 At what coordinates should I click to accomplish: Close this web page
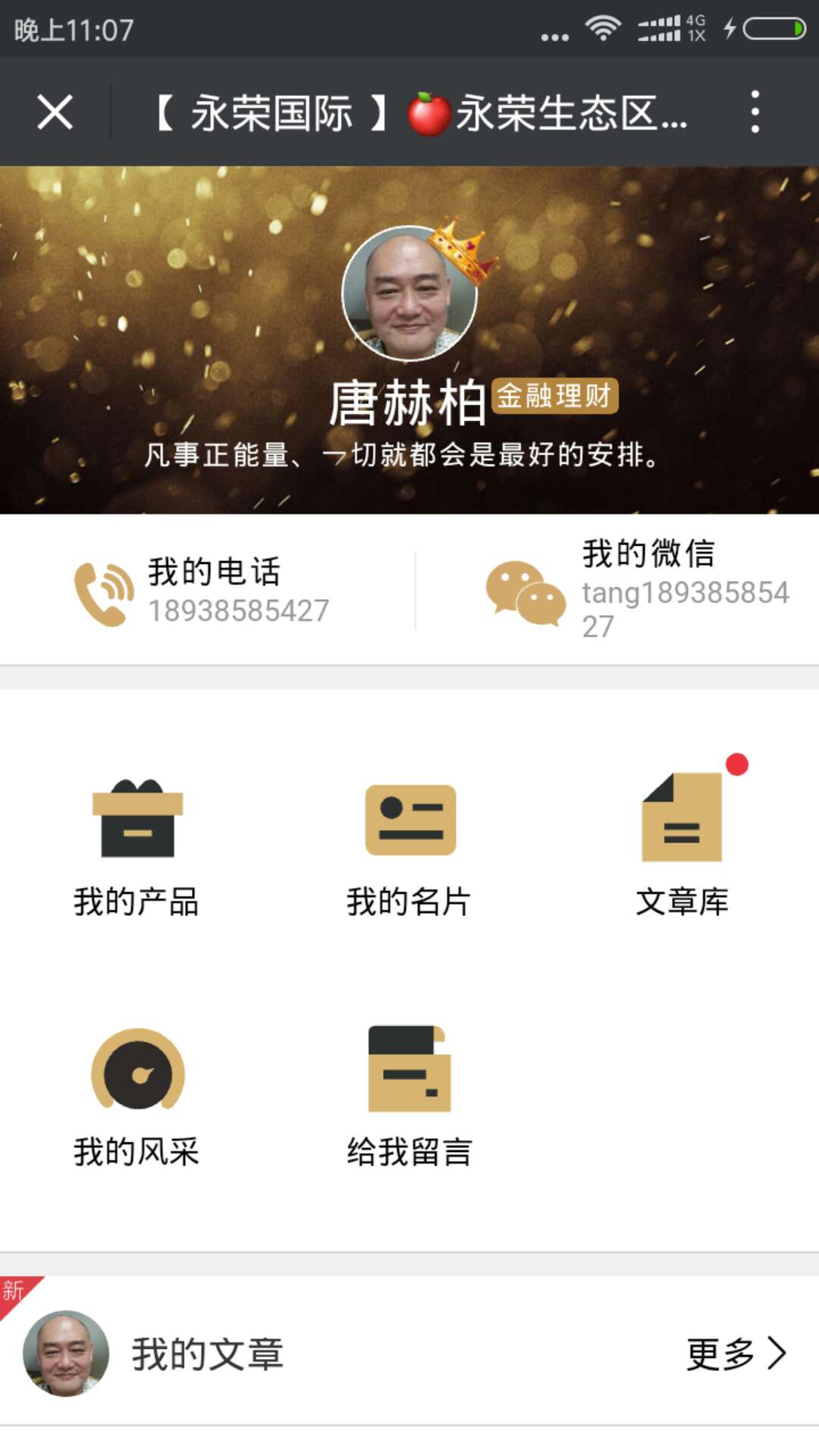coord(55,112)
